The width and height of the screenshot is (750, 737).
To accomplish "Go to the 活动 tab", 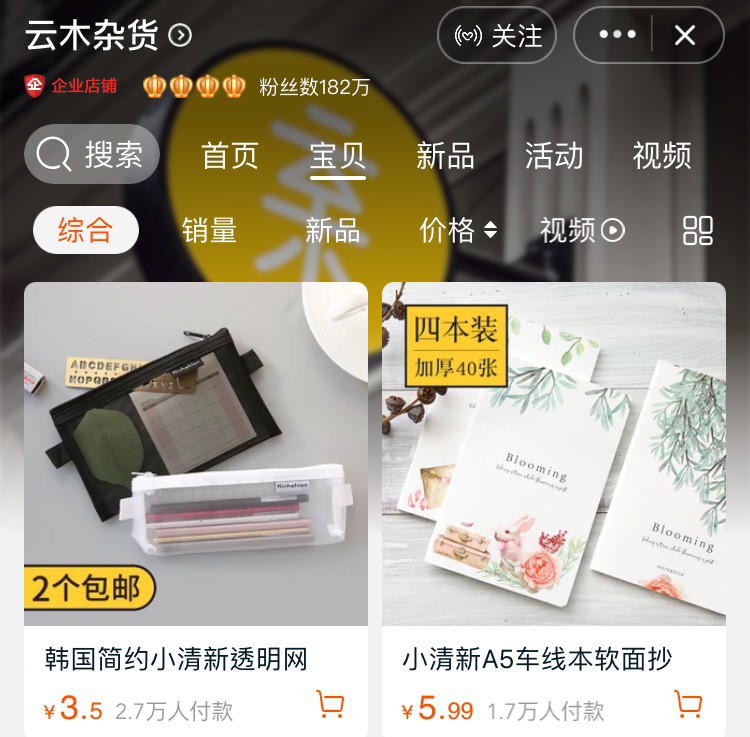I will 553,155.
